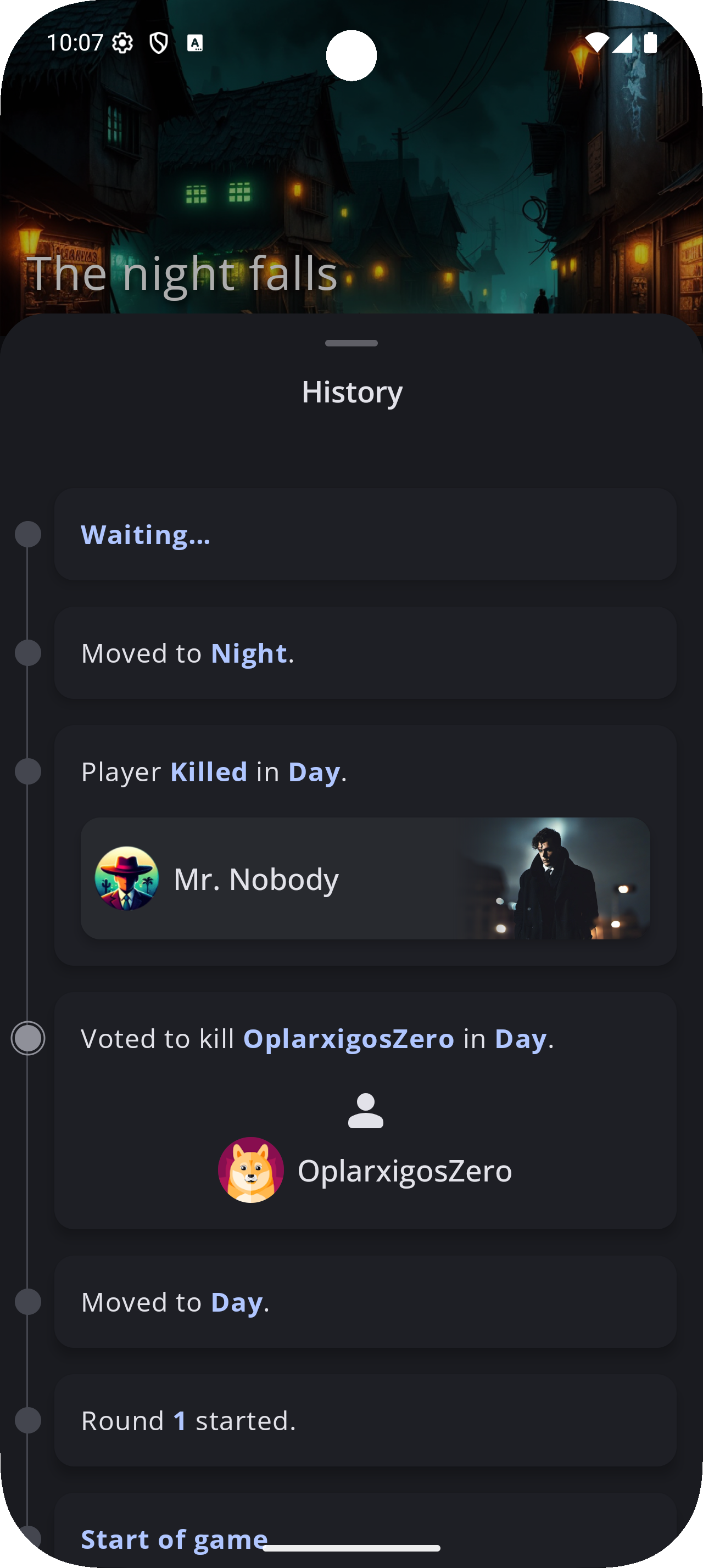Open the settings gear in the status bar
The image size is (703, 1568).
pyautogui.click(x=122, y=42)
